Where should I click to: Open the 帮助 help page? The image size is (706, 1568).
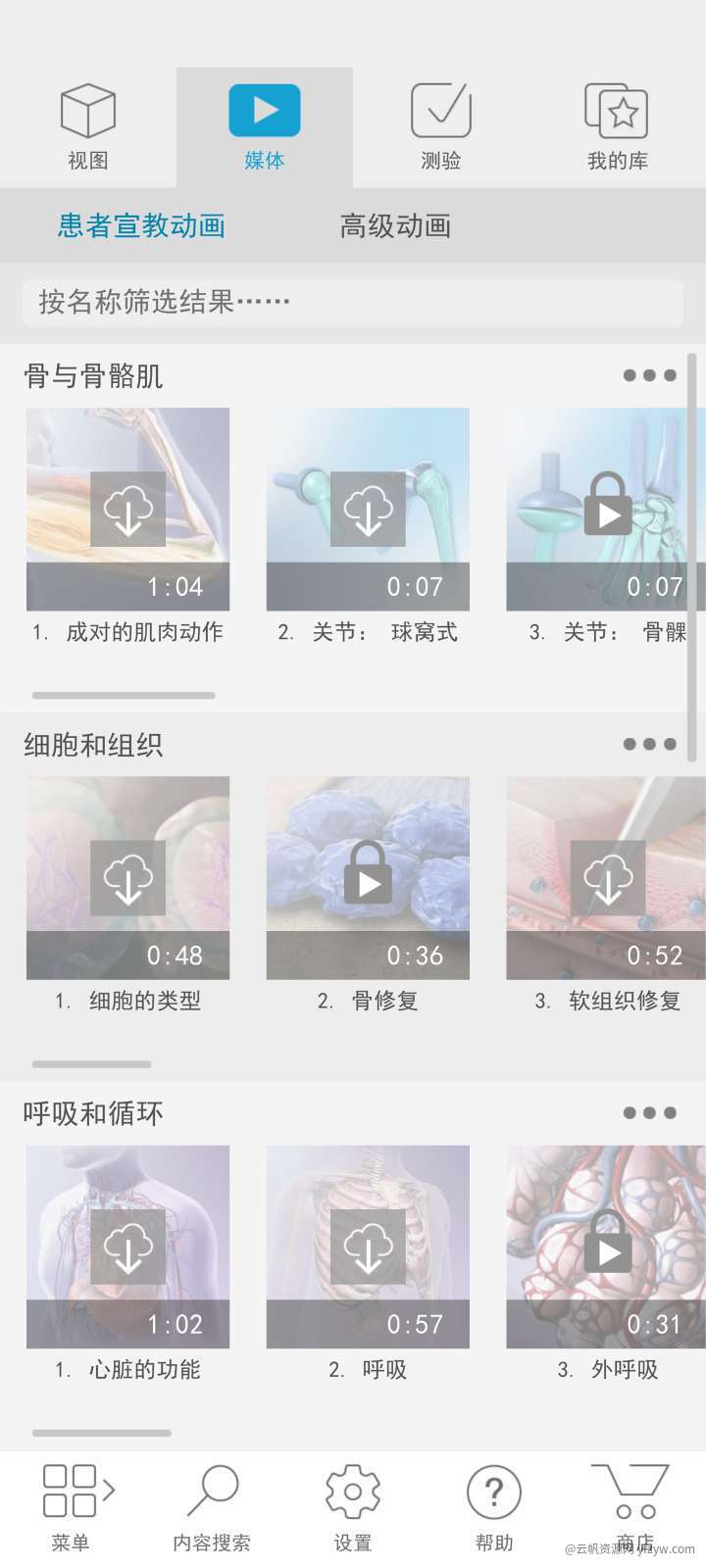point(494,1507)
